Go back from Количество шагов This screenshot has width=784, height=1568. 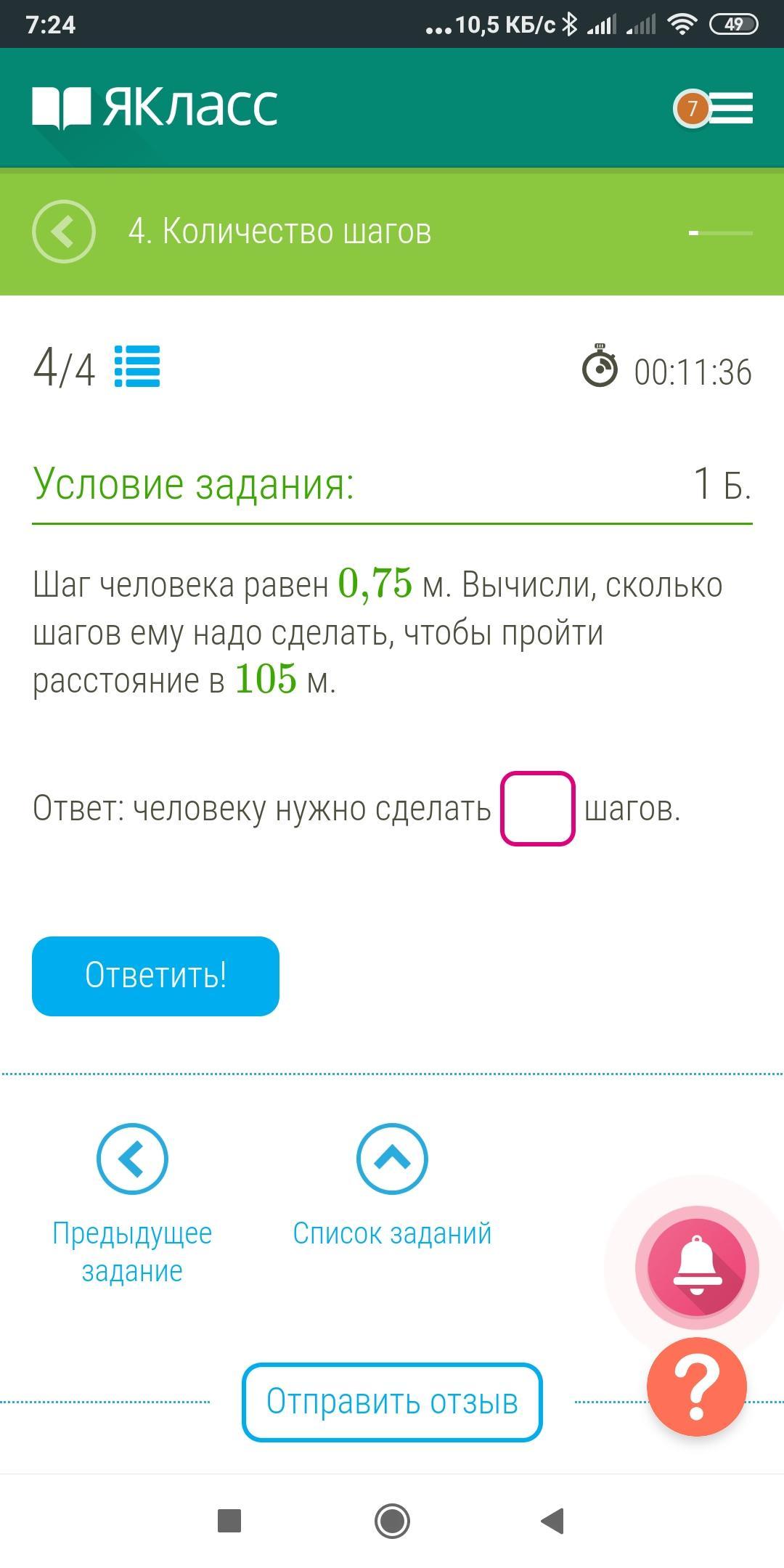click(64, 232)
